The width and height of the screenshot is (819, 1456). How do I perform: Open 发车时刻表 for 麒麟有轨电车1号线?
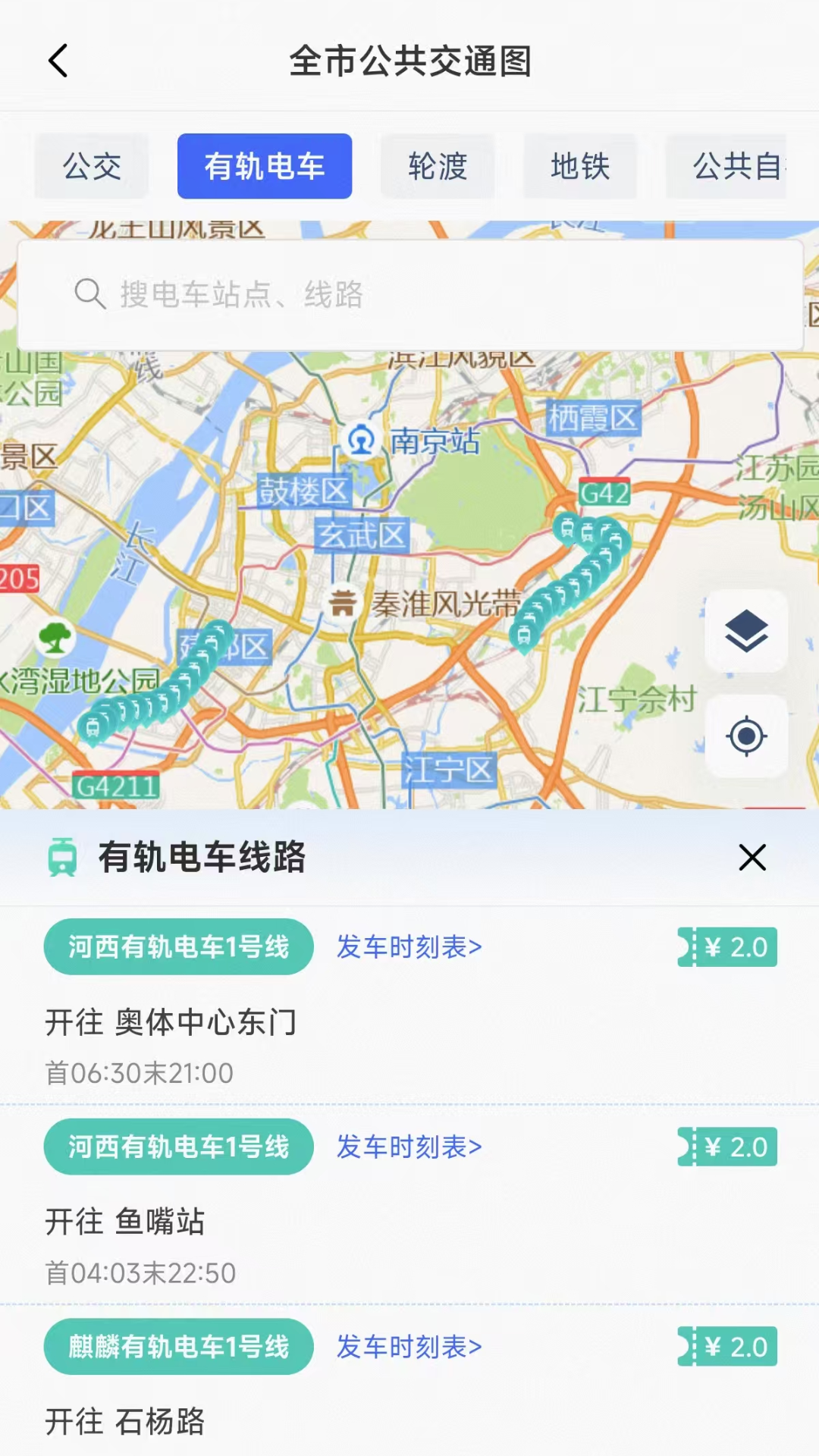tap(409, 1347)
